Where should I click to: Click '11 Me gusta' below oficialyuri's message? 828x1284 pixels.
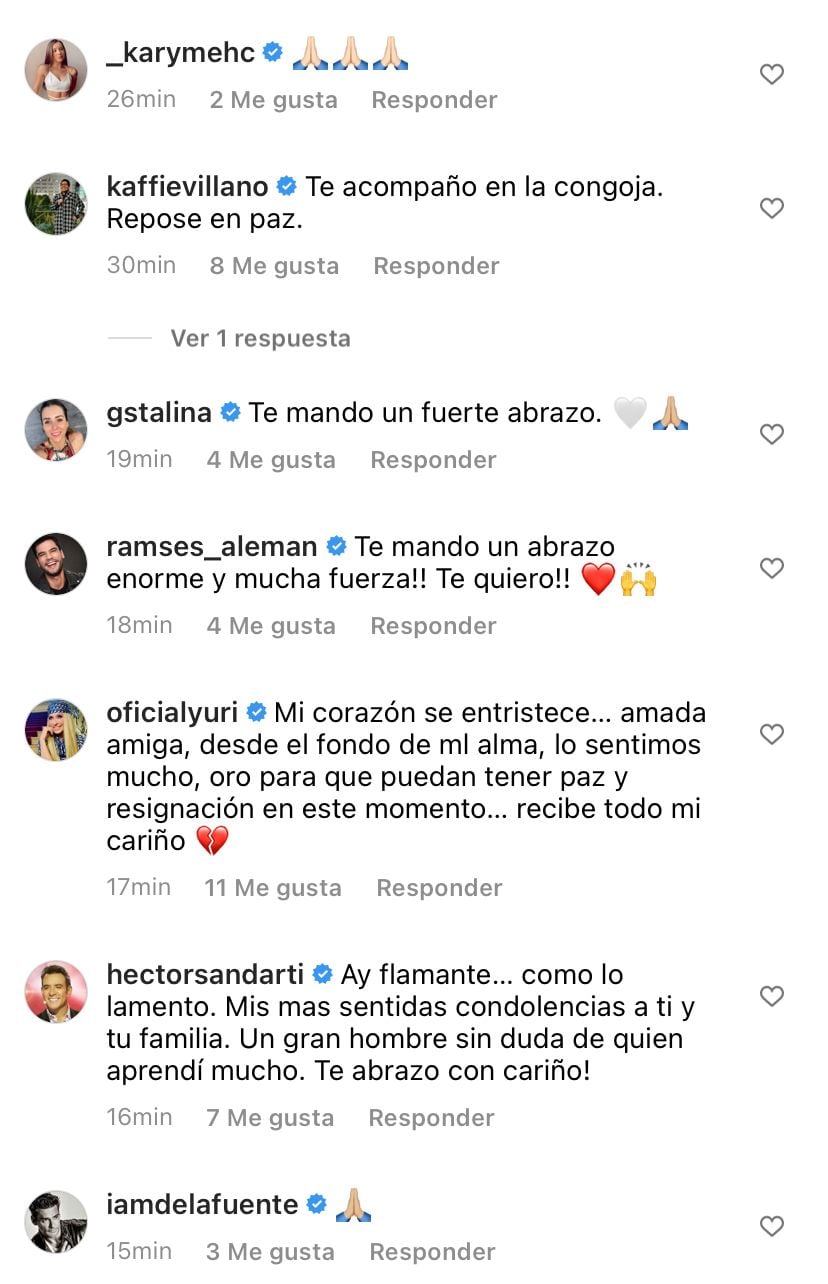tap(273, 887)
